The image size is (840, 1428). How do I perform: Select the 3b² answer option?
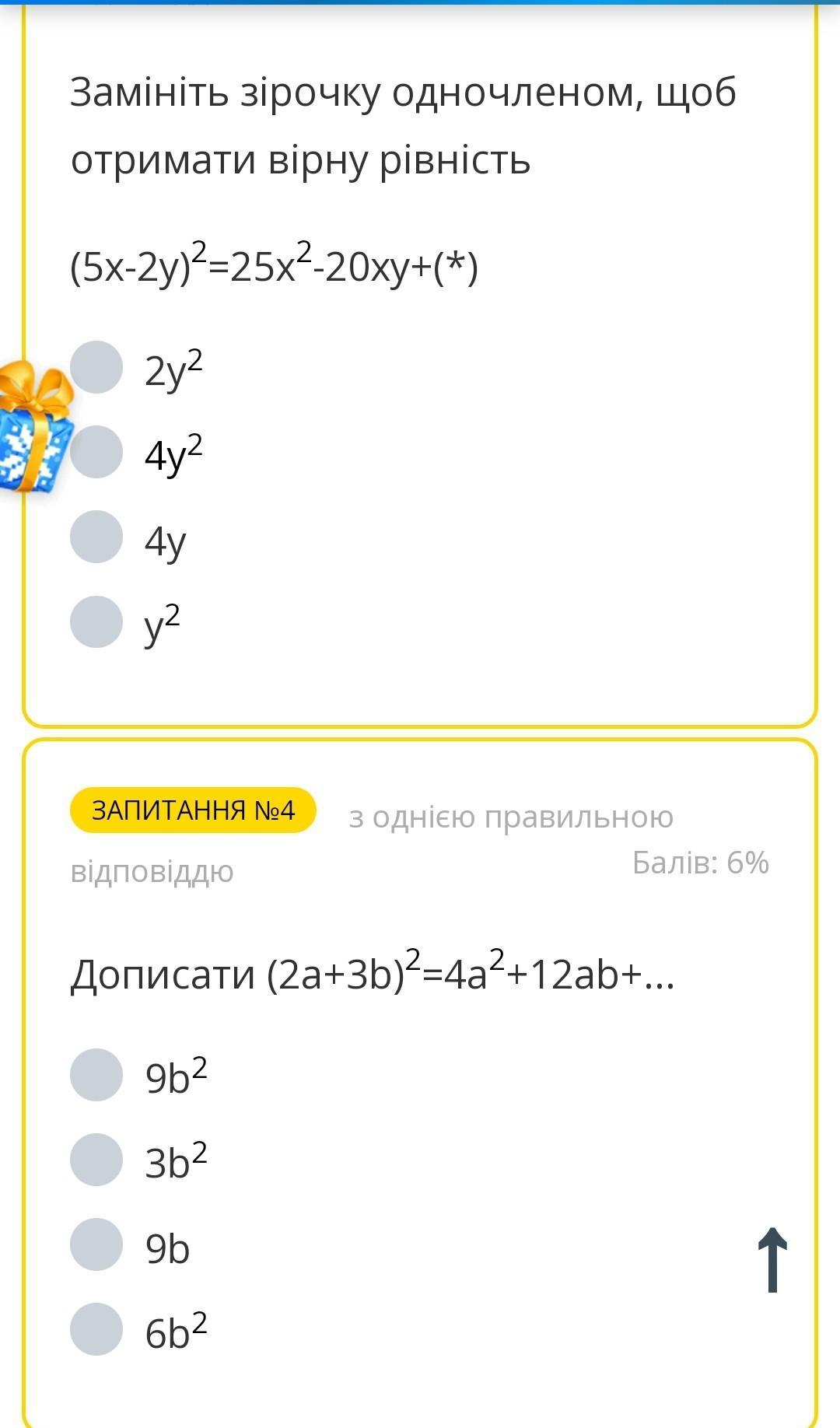(96, 1160)
